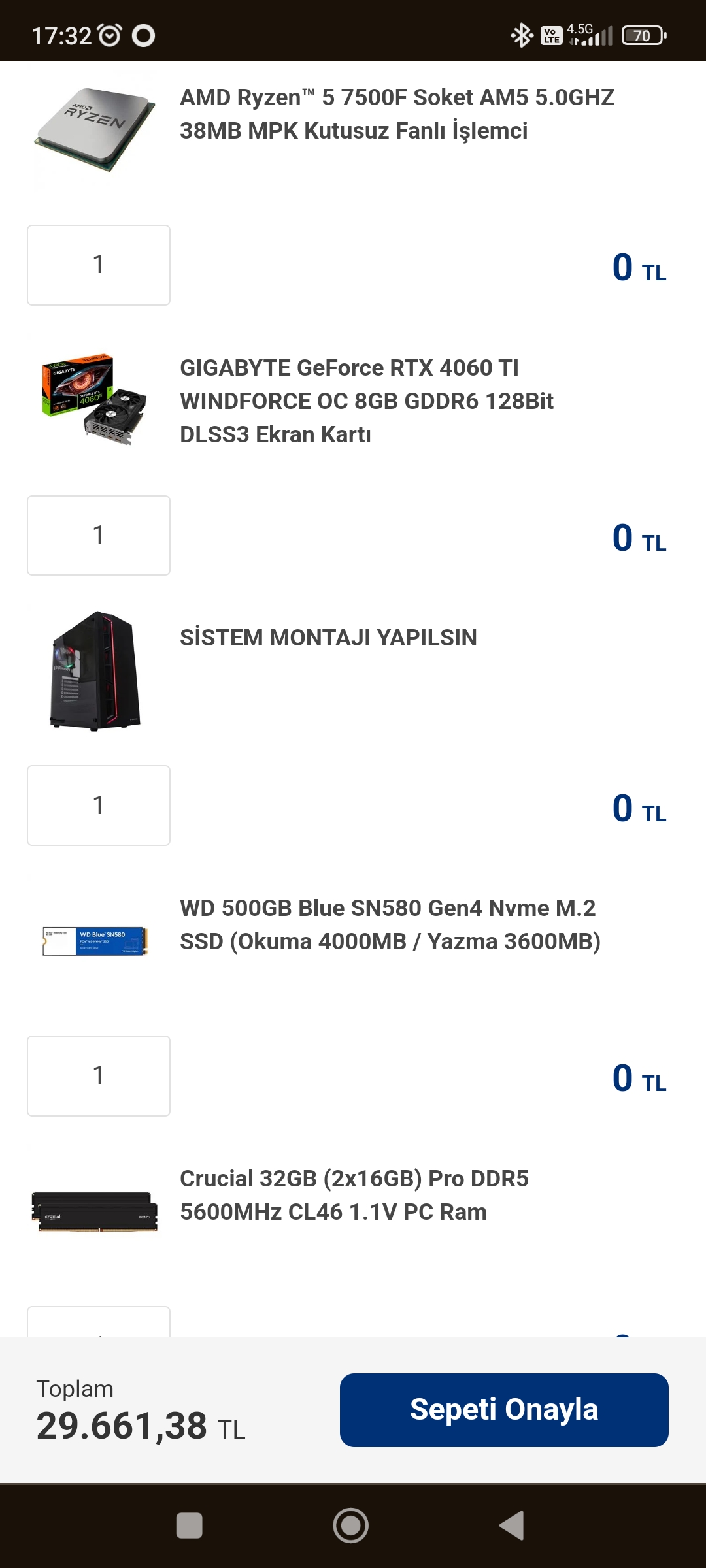The width and height of the screenshot is (706, 1568).
Task: Change quantity for SİSTEM MONTAJI YAPILSIN
Action: coord(99,806)
